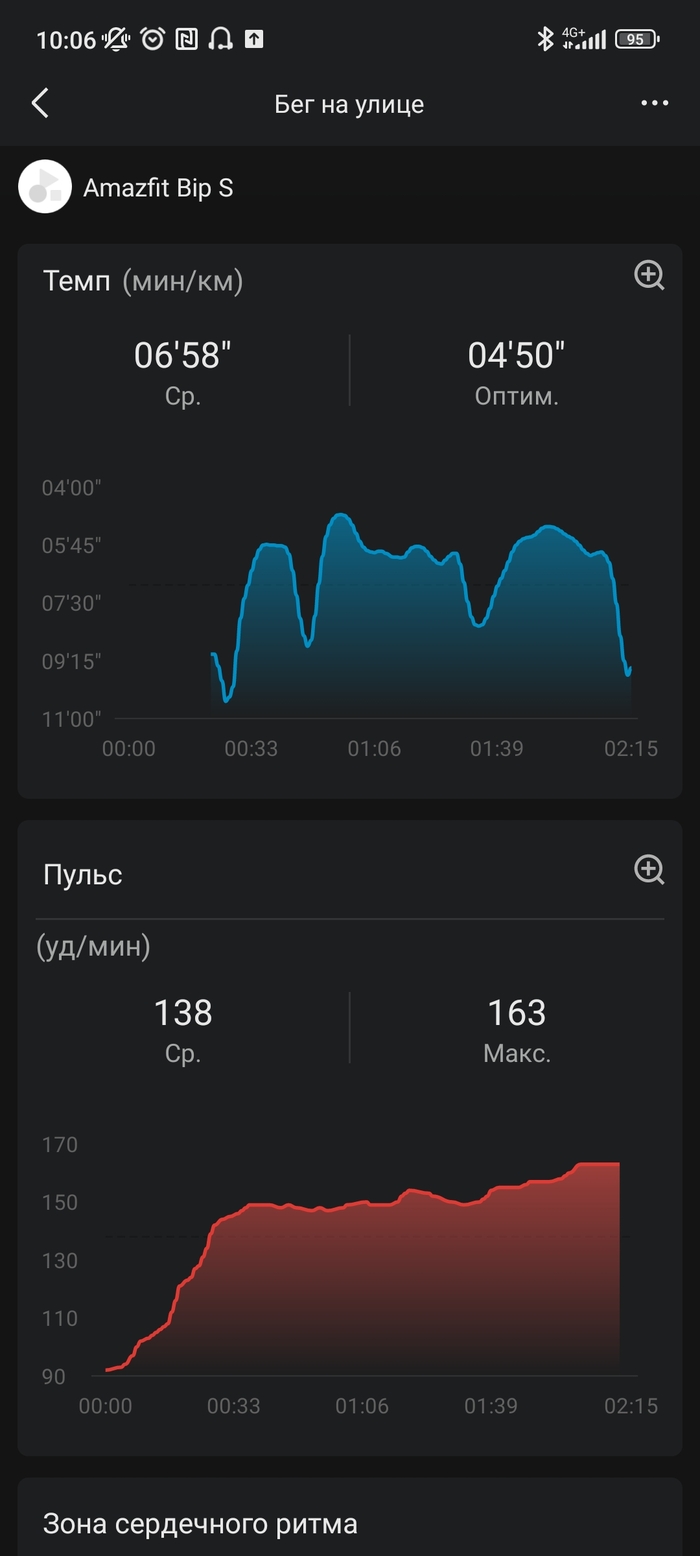Viewport: 700px width, 1556px height.
Task: Enlarge the Пульс heart rate chart
Action: click(x=649, y=869)
